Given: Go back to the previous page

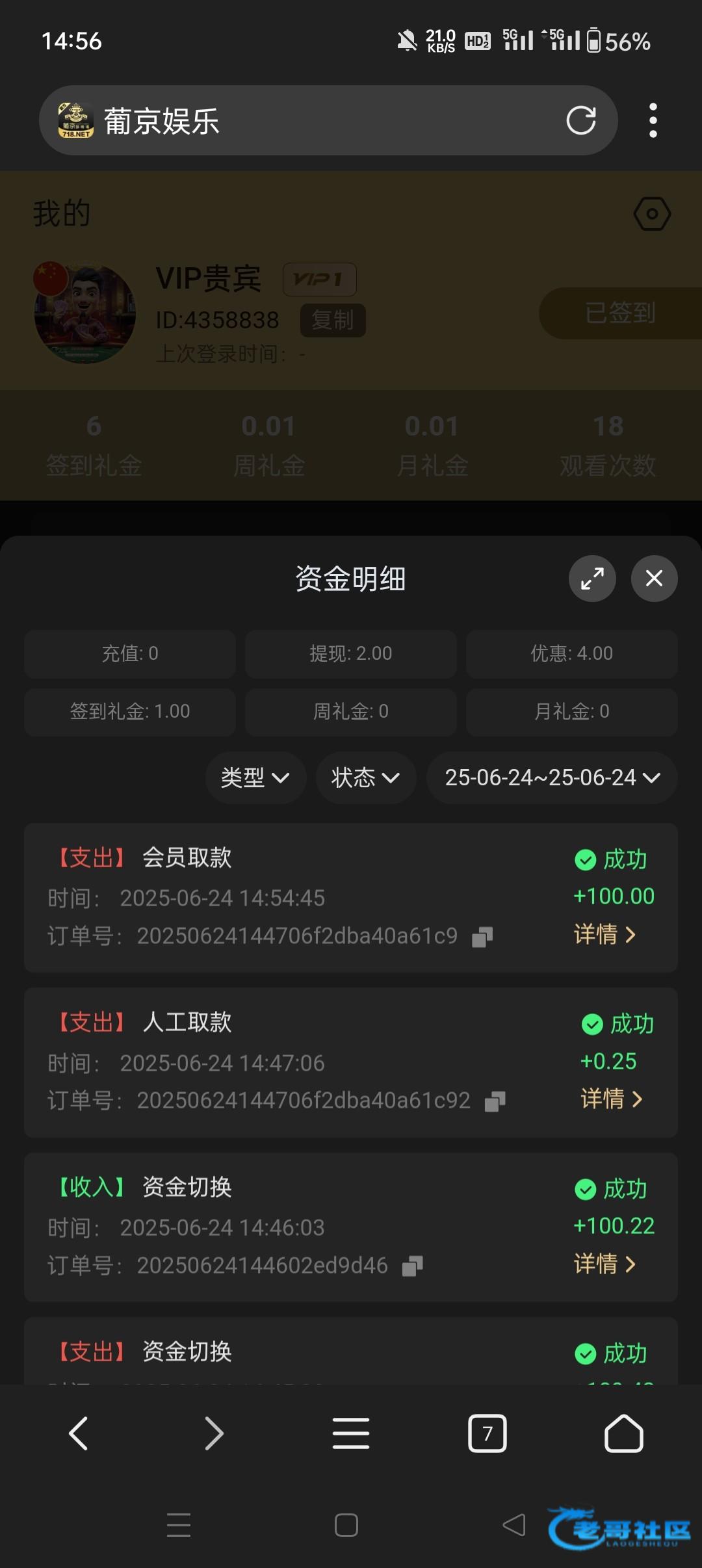Looking at the screenshot, I should (79, 1433).
